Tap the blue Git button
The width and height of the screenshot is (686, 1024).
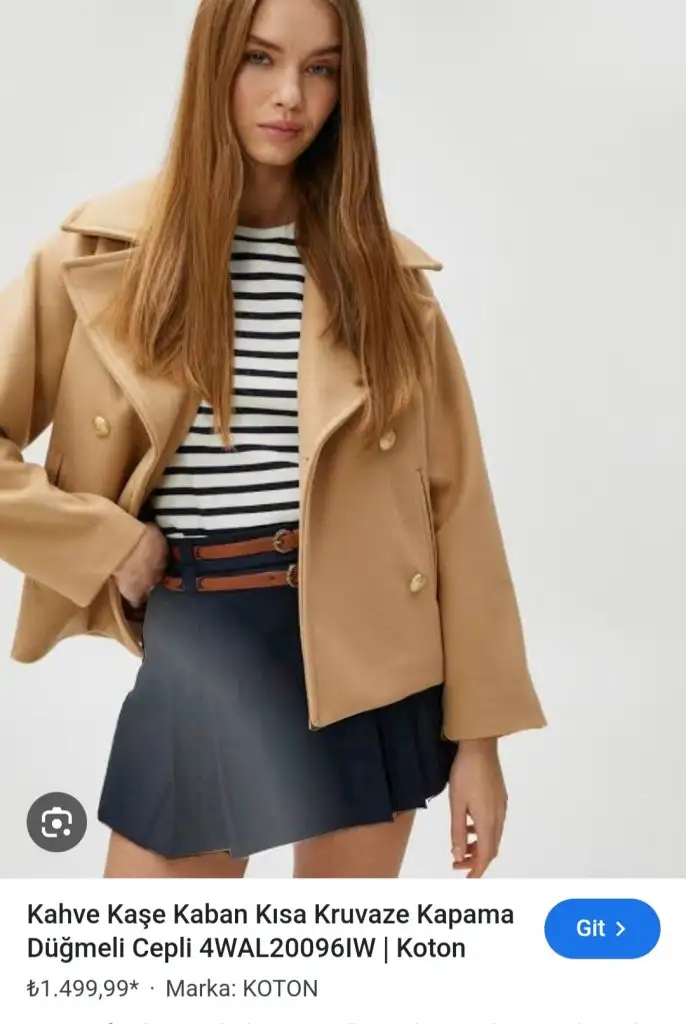[602, 928]
